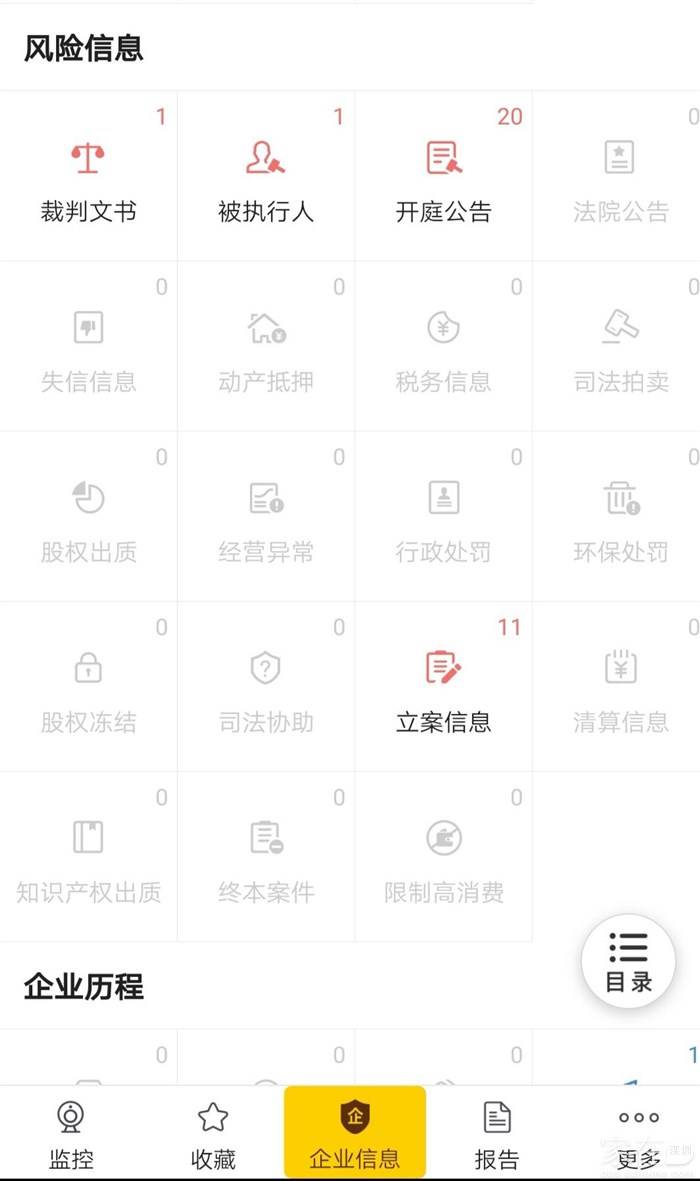
Task: Tap the 立案信息 tile
Action: coord(444,688)
